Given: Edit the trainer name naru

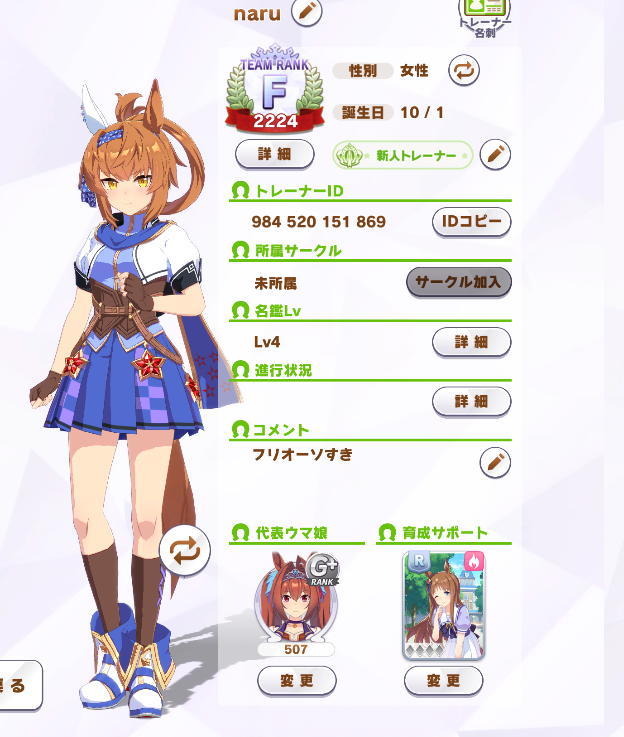Looking at the screenshot, I should tap(307, 12).
